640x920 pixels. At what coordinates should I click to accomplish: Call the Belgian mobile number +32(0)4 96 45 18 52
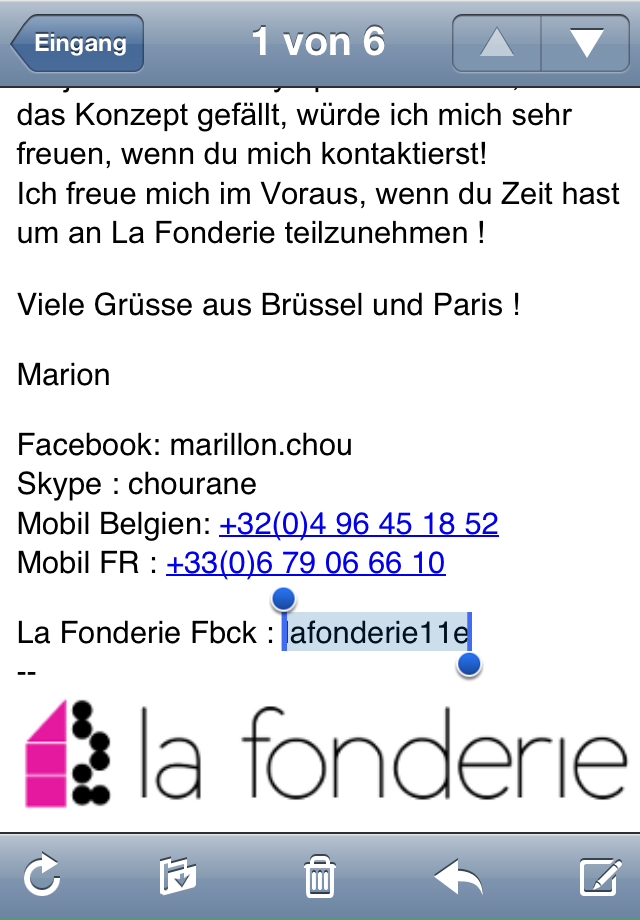point(358,524)
